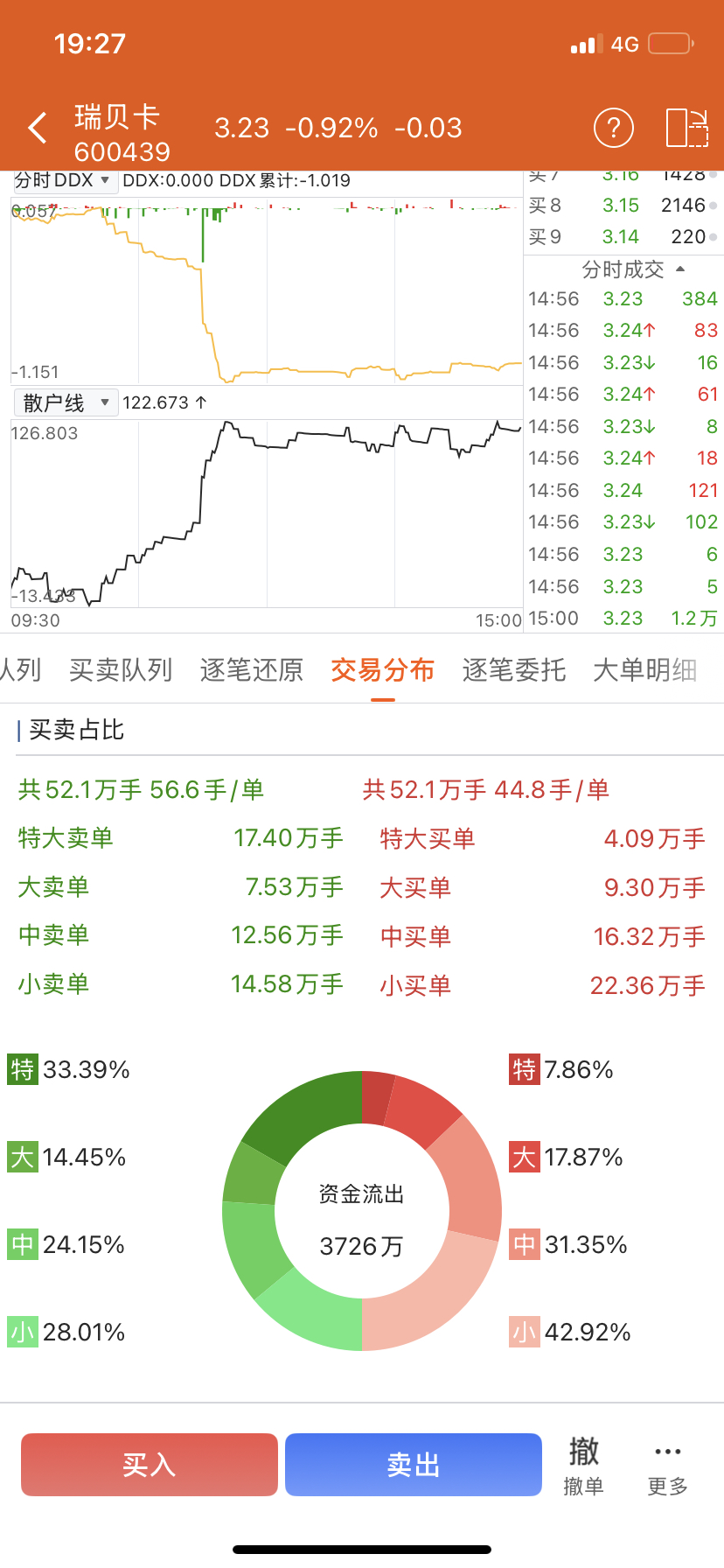Tap the red 买入 buy button
Viewport: 724px width, 1568px height.
pos(150,1464)
